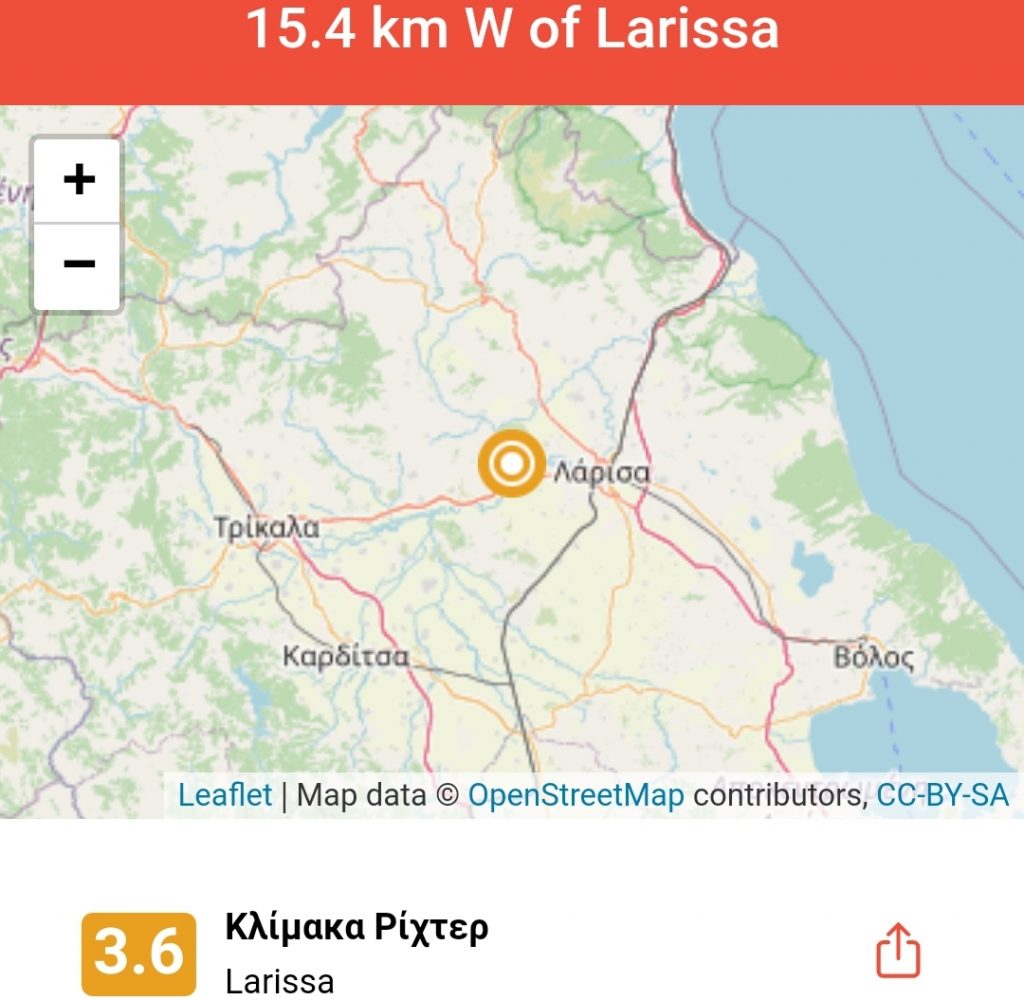Open the CC-BY-SA license link
Screen dimensions: 1024x1000
click(x=942, y=795)
